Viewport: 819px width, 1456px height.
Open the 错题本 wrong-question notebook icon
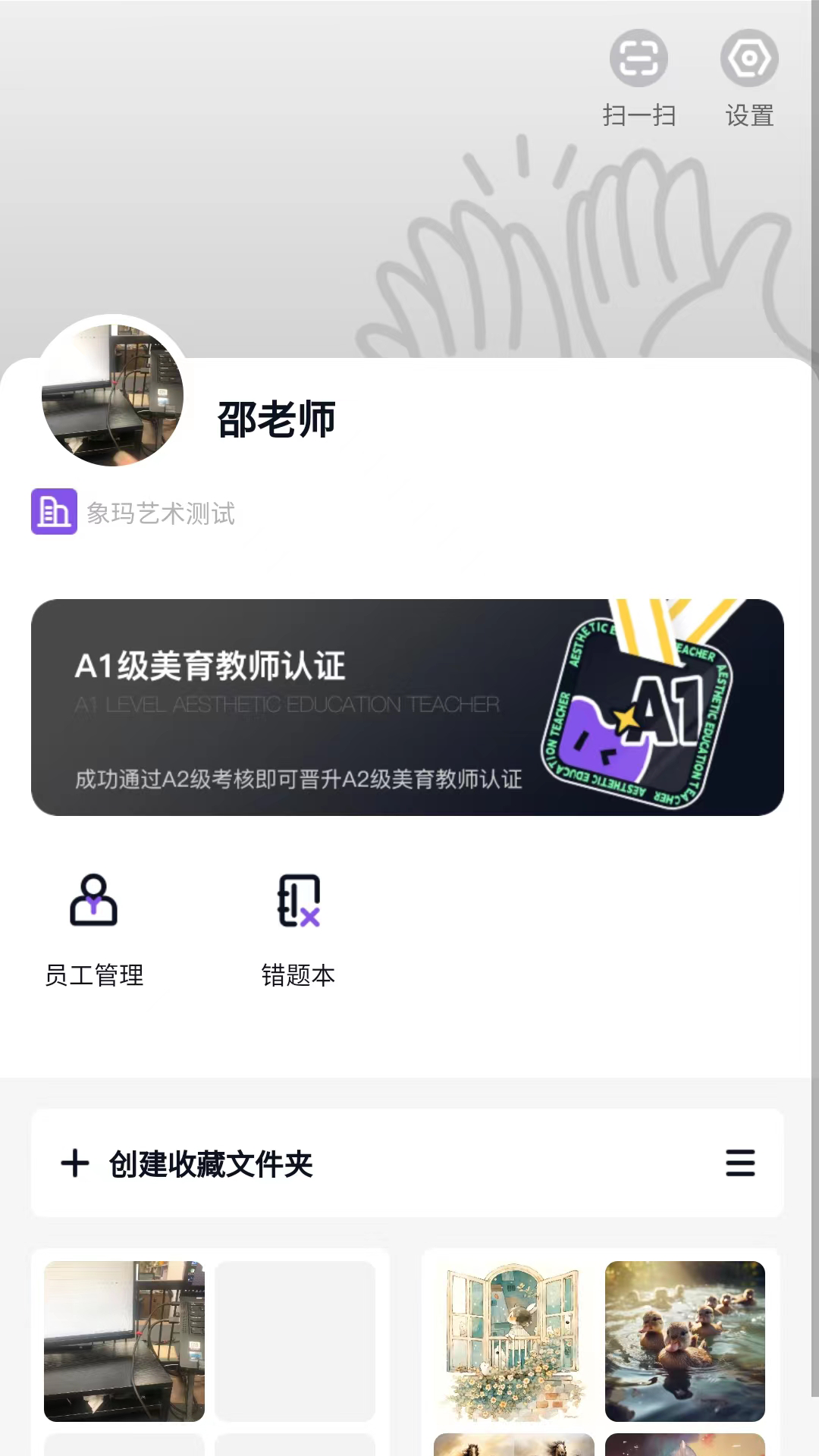tap(299, 902)
